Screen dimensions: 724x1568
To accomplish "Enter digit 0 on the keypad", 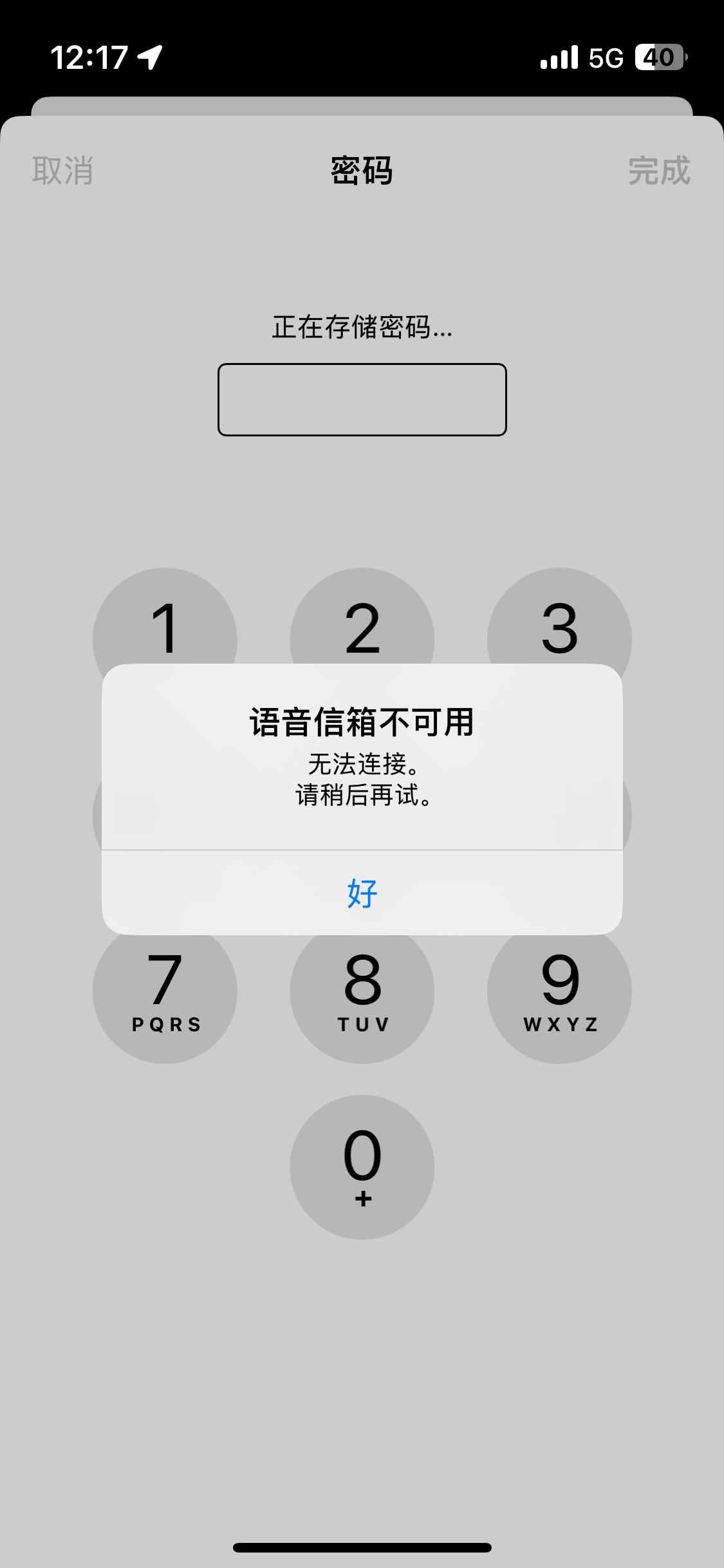I will [x=362, y=1167].
